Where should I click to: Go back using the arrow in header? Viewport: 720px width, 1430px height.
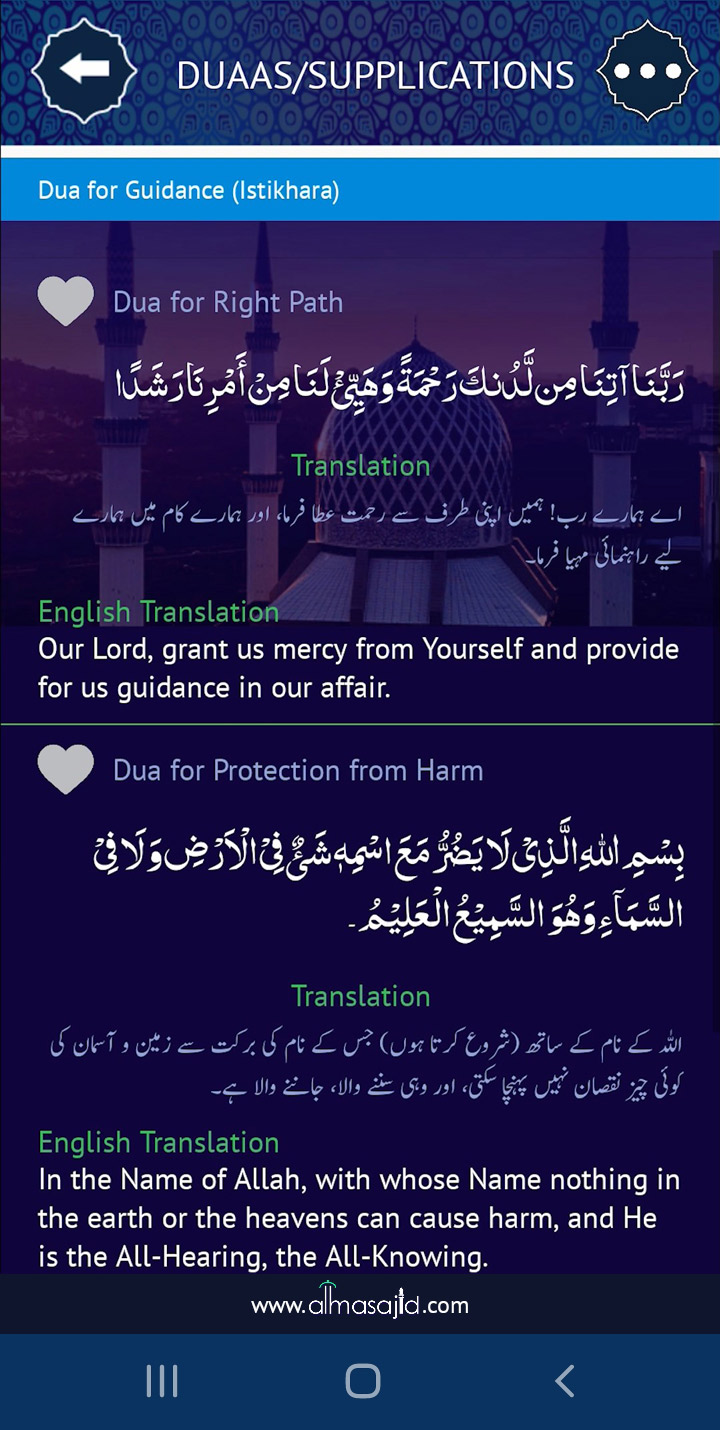[84, 70]
